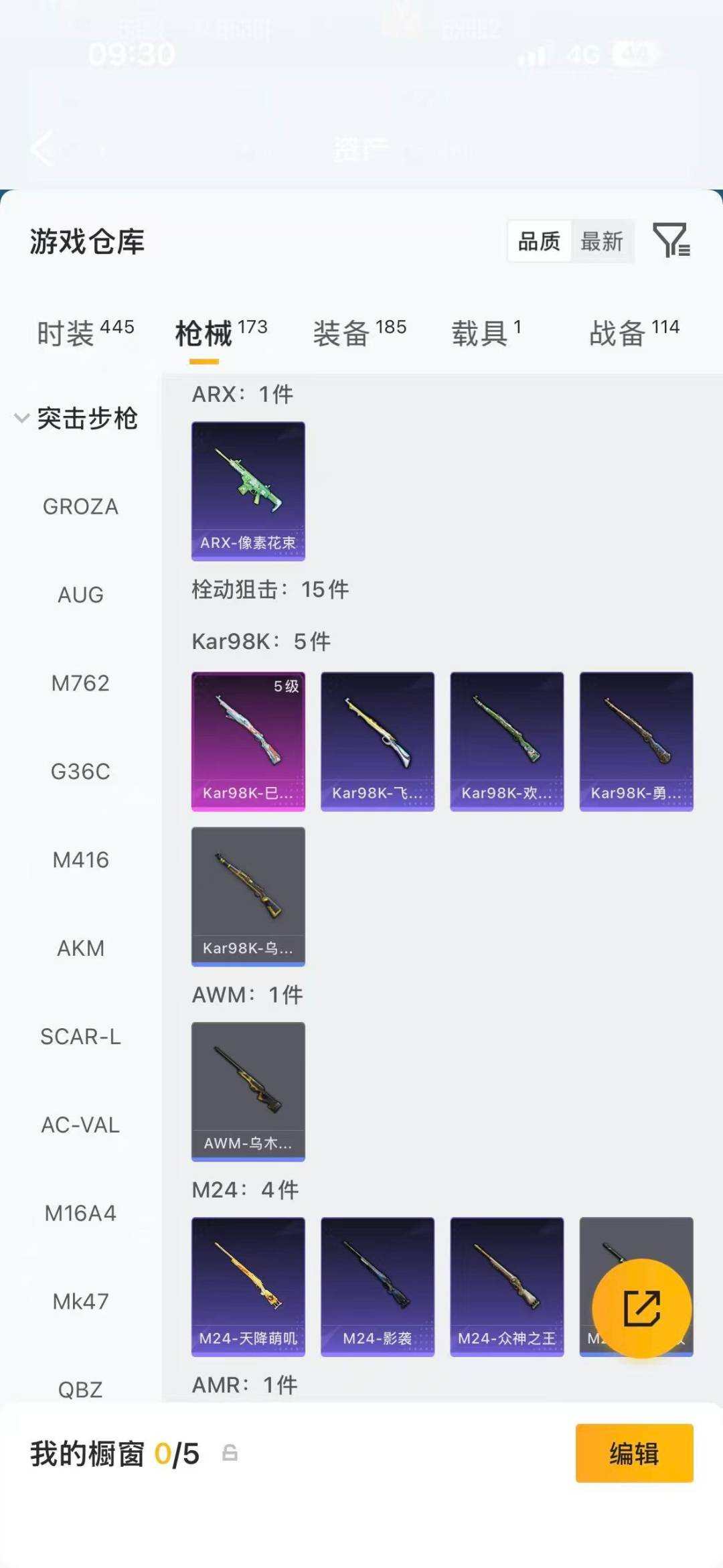Go back using the top-left arrow
The width and height of the screenshot is (723, 1568).
[x=42, y=149]
